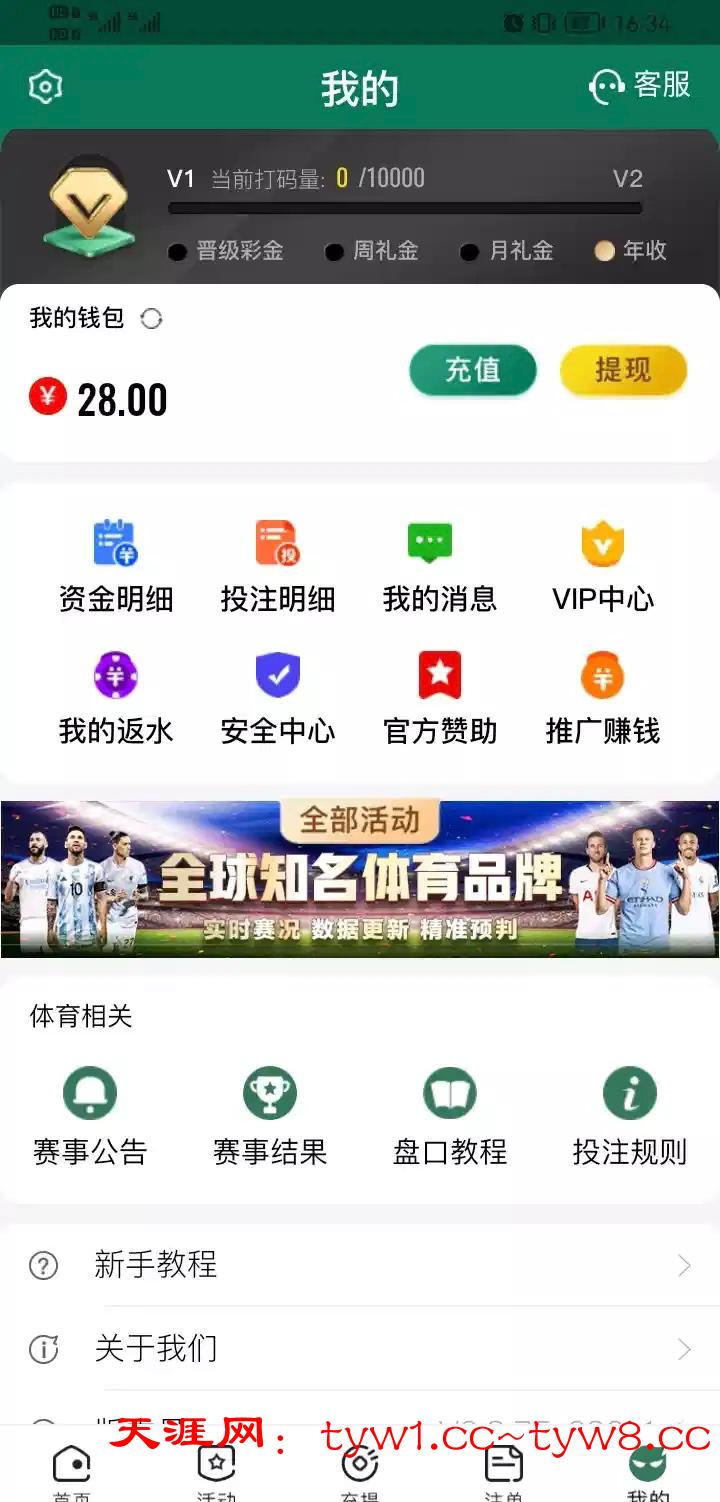
Task: Open 我的返水
Action: pyautogui.click(x=116, y=698)
